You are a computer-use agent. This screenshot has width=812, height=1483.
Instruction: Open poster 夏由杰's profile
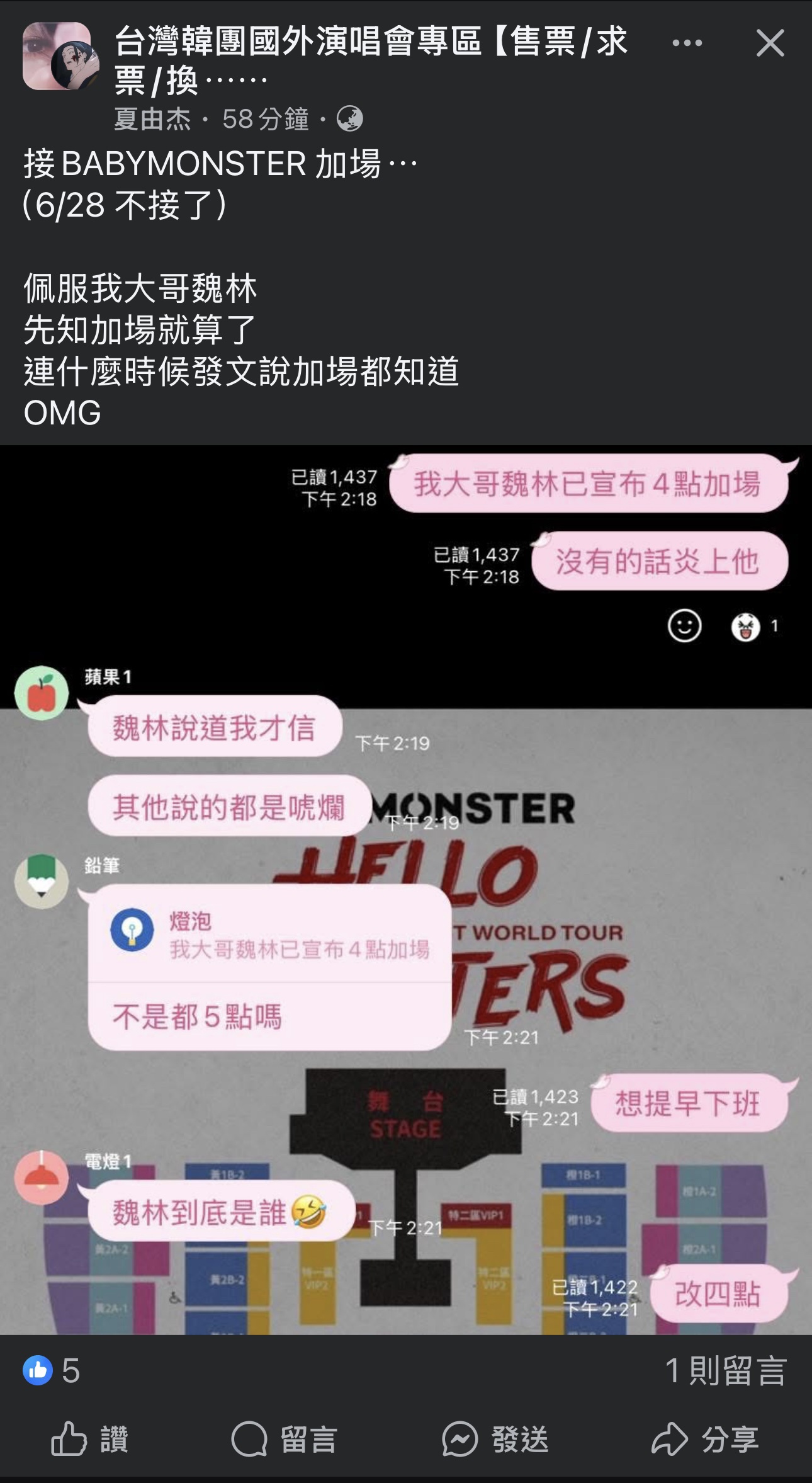153,119
